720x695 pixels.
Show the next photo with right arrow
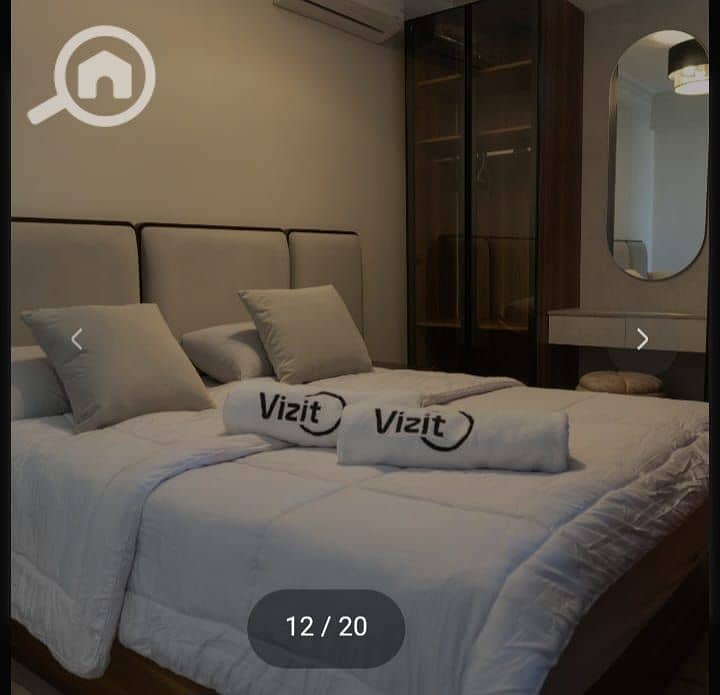click(x=642, y=339)
